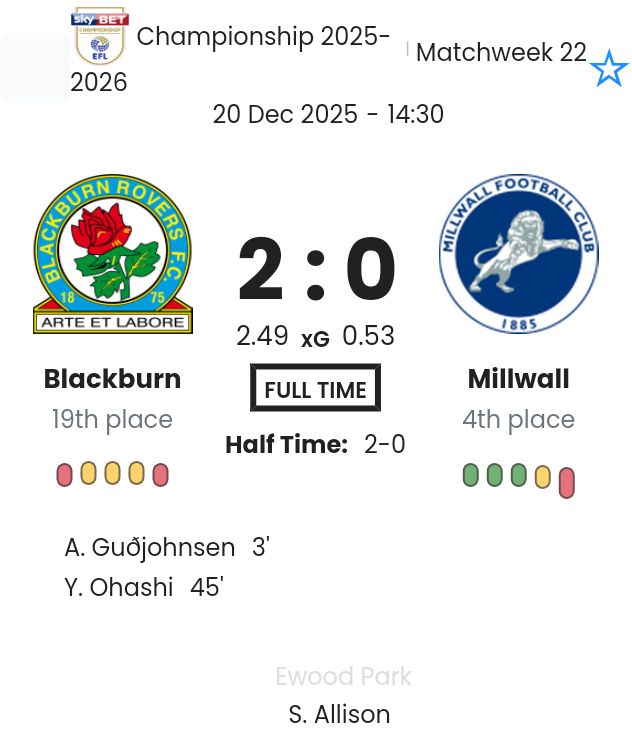Viewport: 632px width, 742px height.
Task: Open the Blackburn team page
Action: pos(112,379)
